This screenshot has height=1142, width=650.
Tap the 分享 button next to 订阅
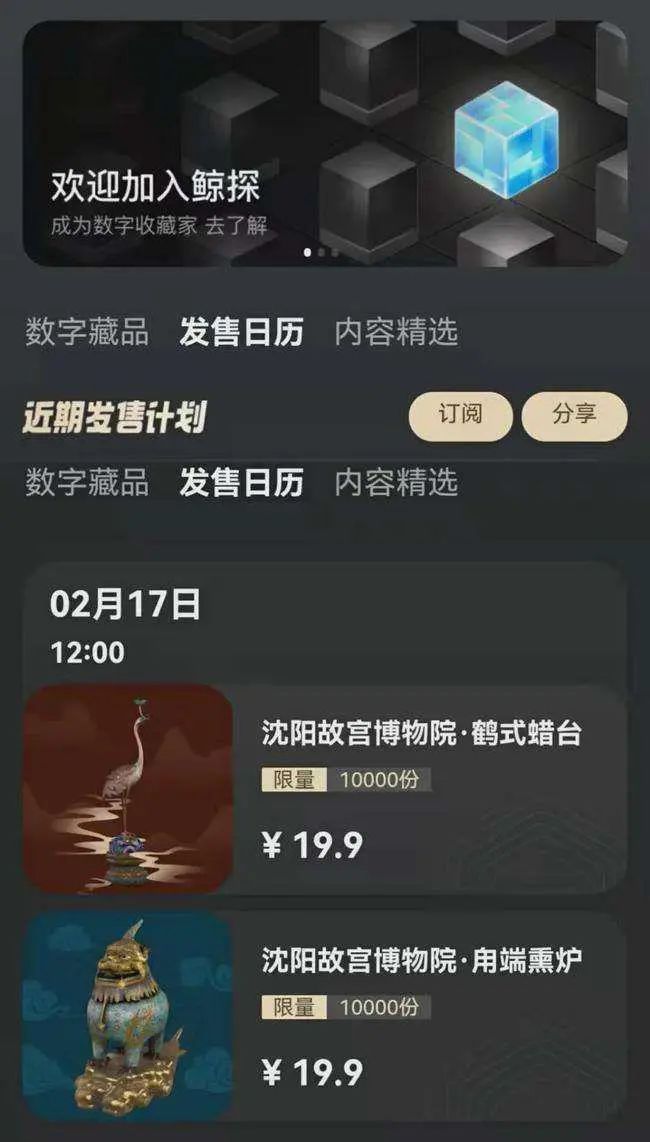click(574, 416)
